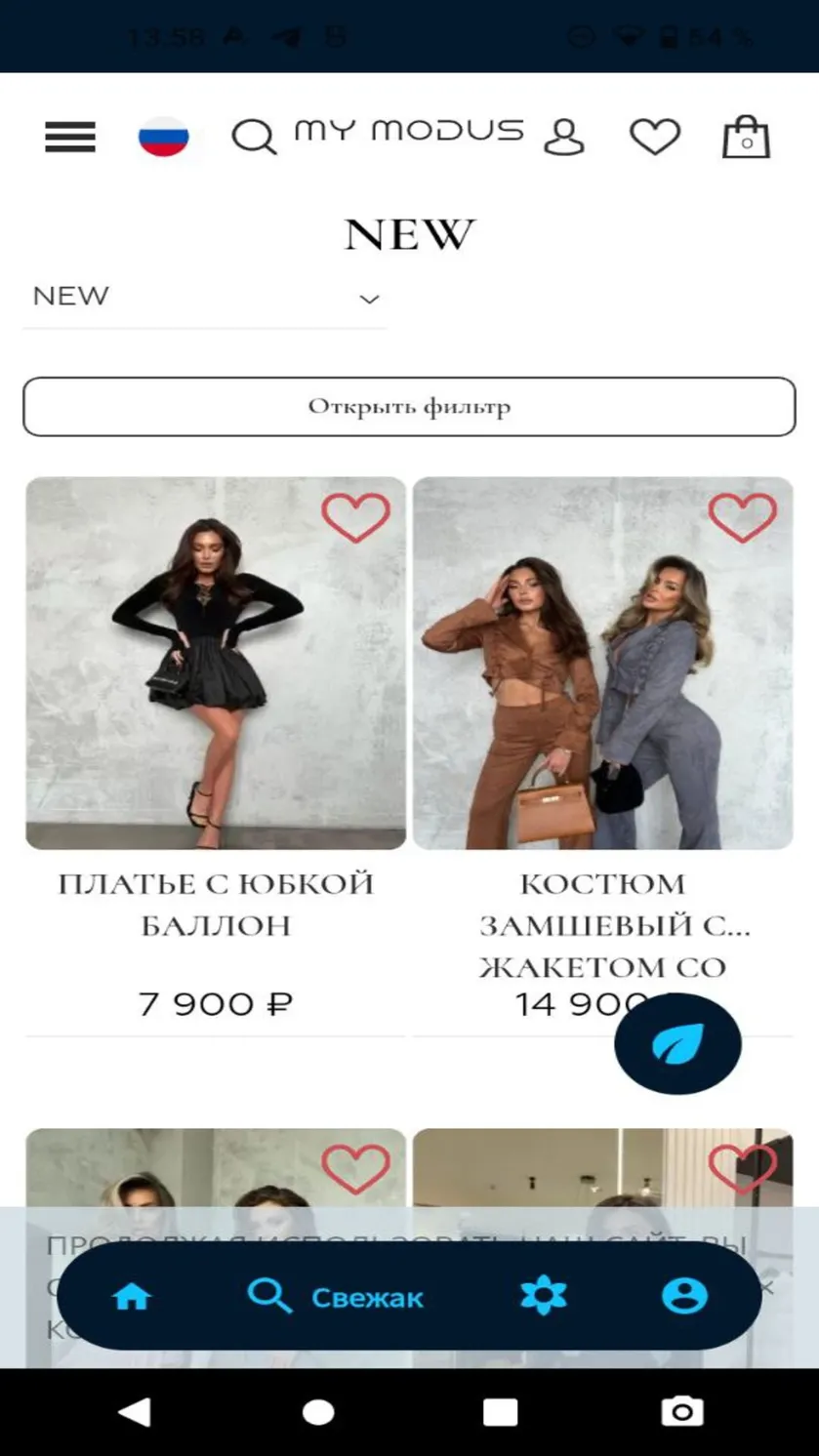Open recent apps via the square button
The height and width of the screenshot is (1456, 819).
click(x=500, y=1412)
